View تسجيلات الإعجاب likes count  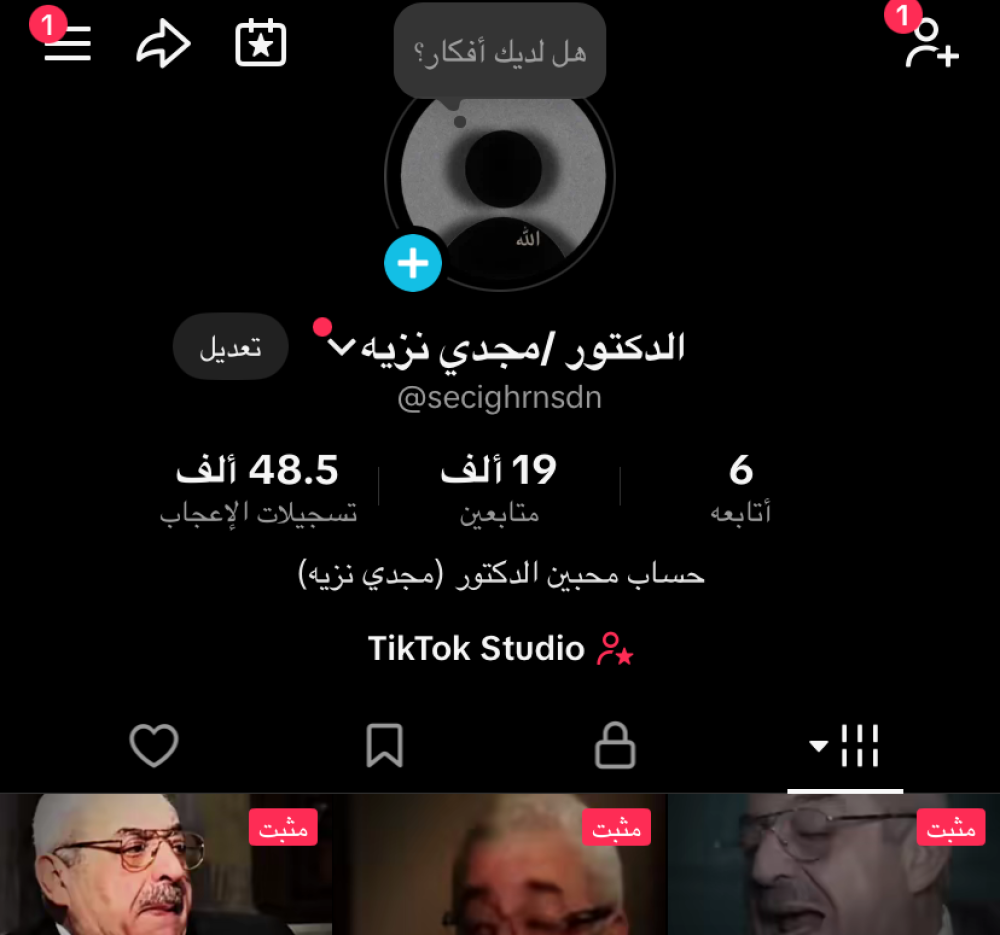pos(258,488)
